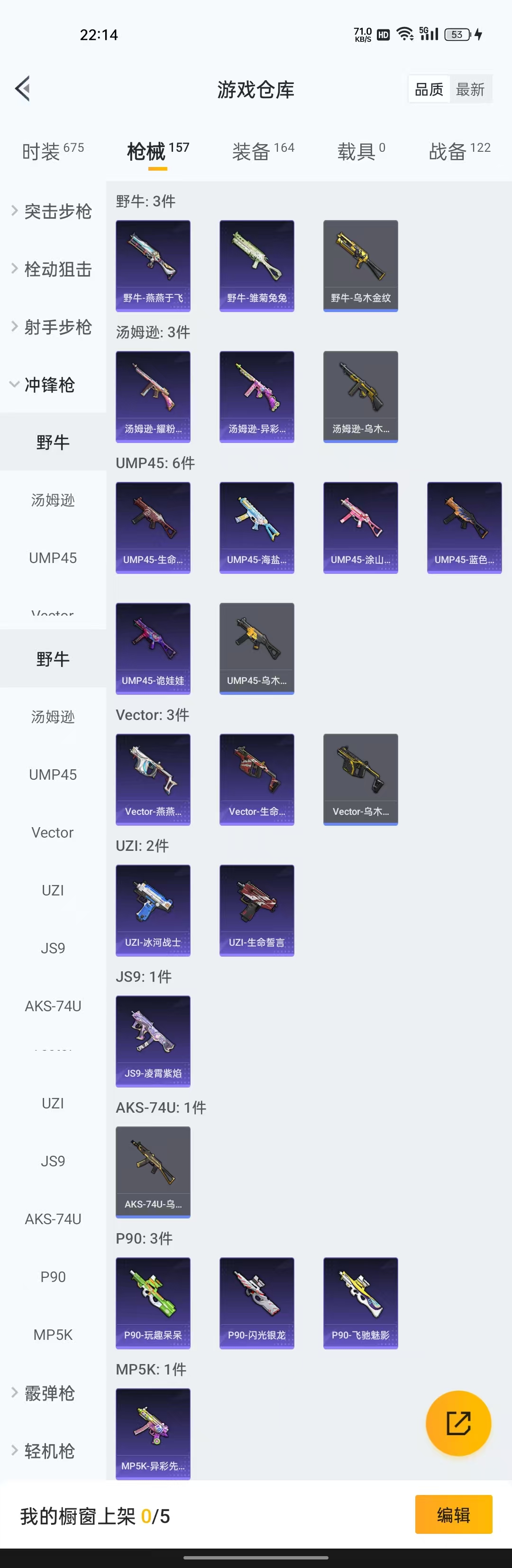This screenshot has width=512, height=1568.
Task: Jump to the P90 section in sidebar
Action: (x=53, y=1276)
